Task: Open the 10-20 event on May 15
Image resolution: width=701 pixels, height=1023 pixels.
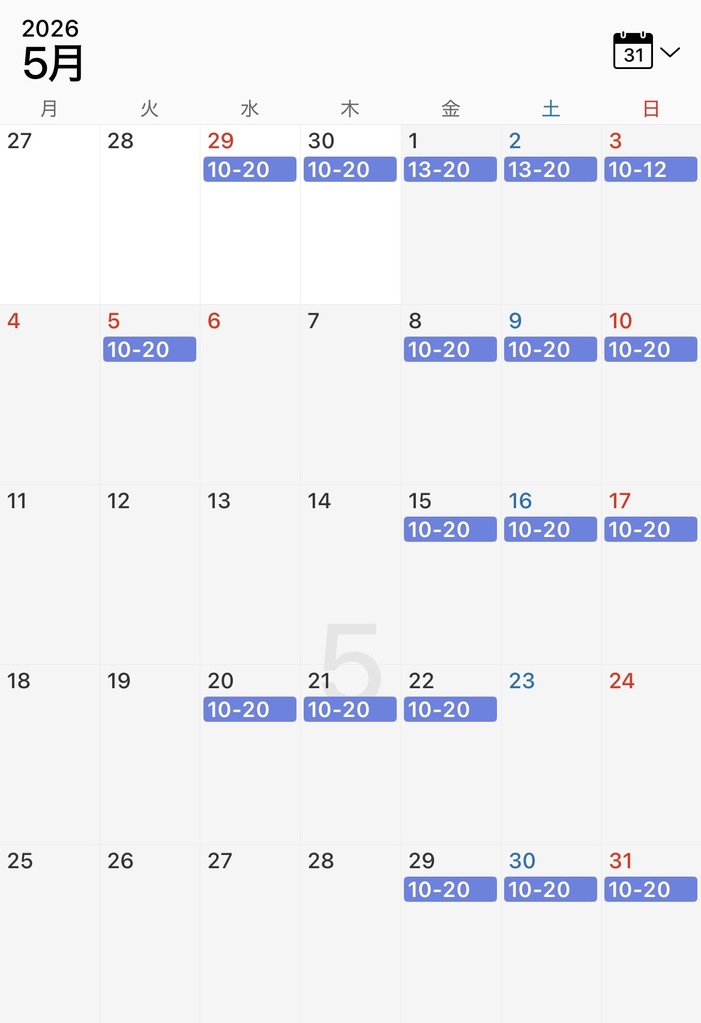Action: 450,530
